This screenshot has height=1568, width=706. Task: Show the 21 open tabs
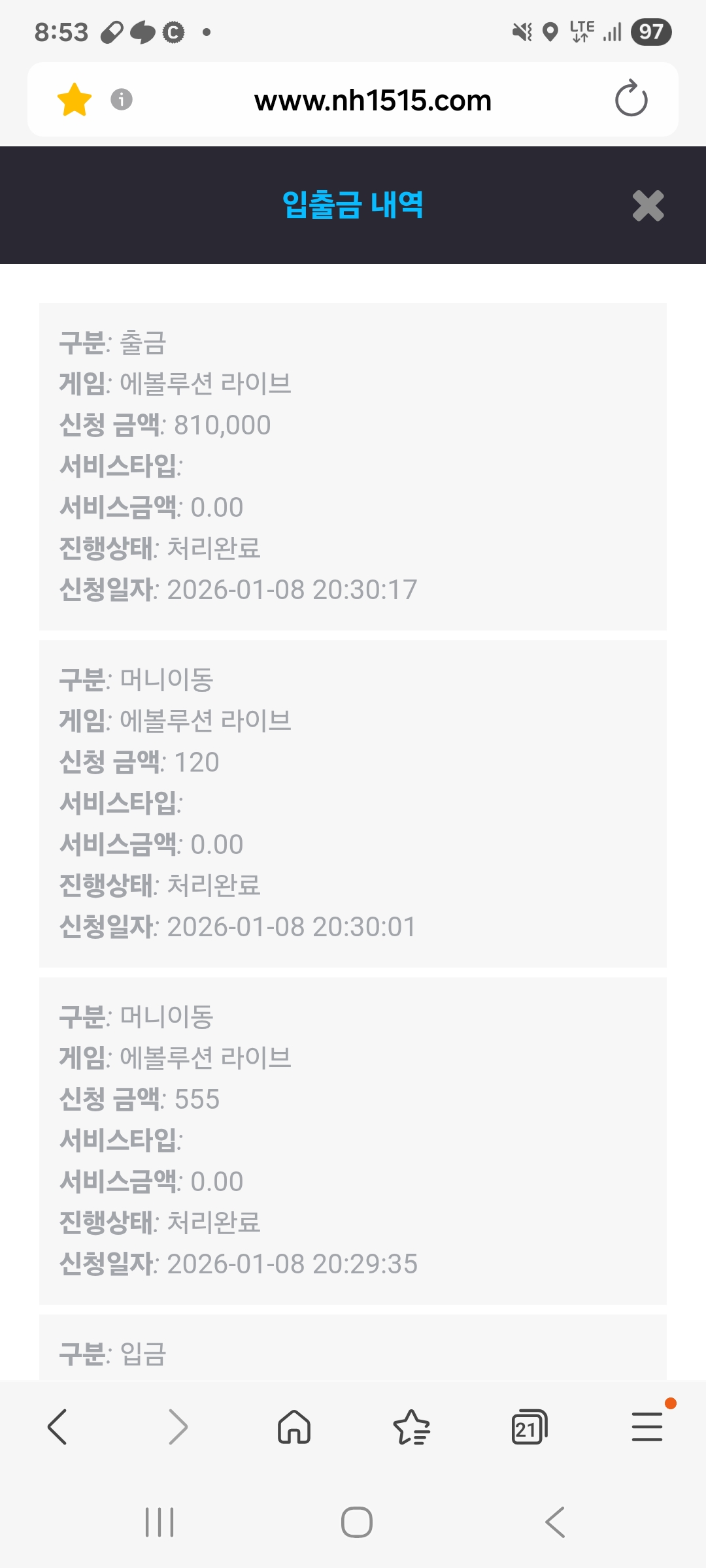(529, 1427)
